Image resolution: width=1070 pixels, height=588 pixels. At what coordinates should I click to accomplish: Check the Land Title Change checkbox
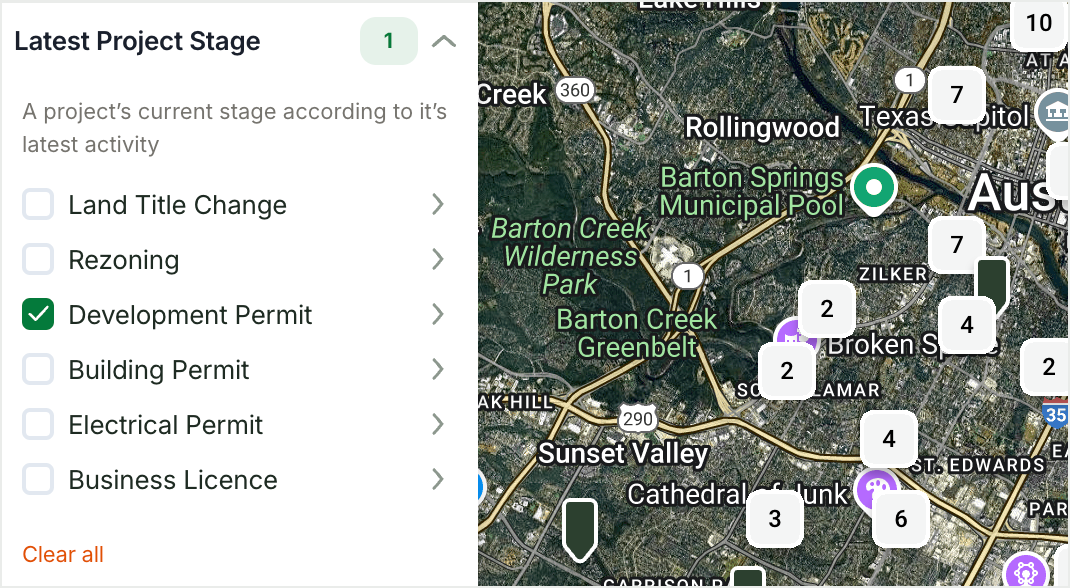click(x=38, y=205)
